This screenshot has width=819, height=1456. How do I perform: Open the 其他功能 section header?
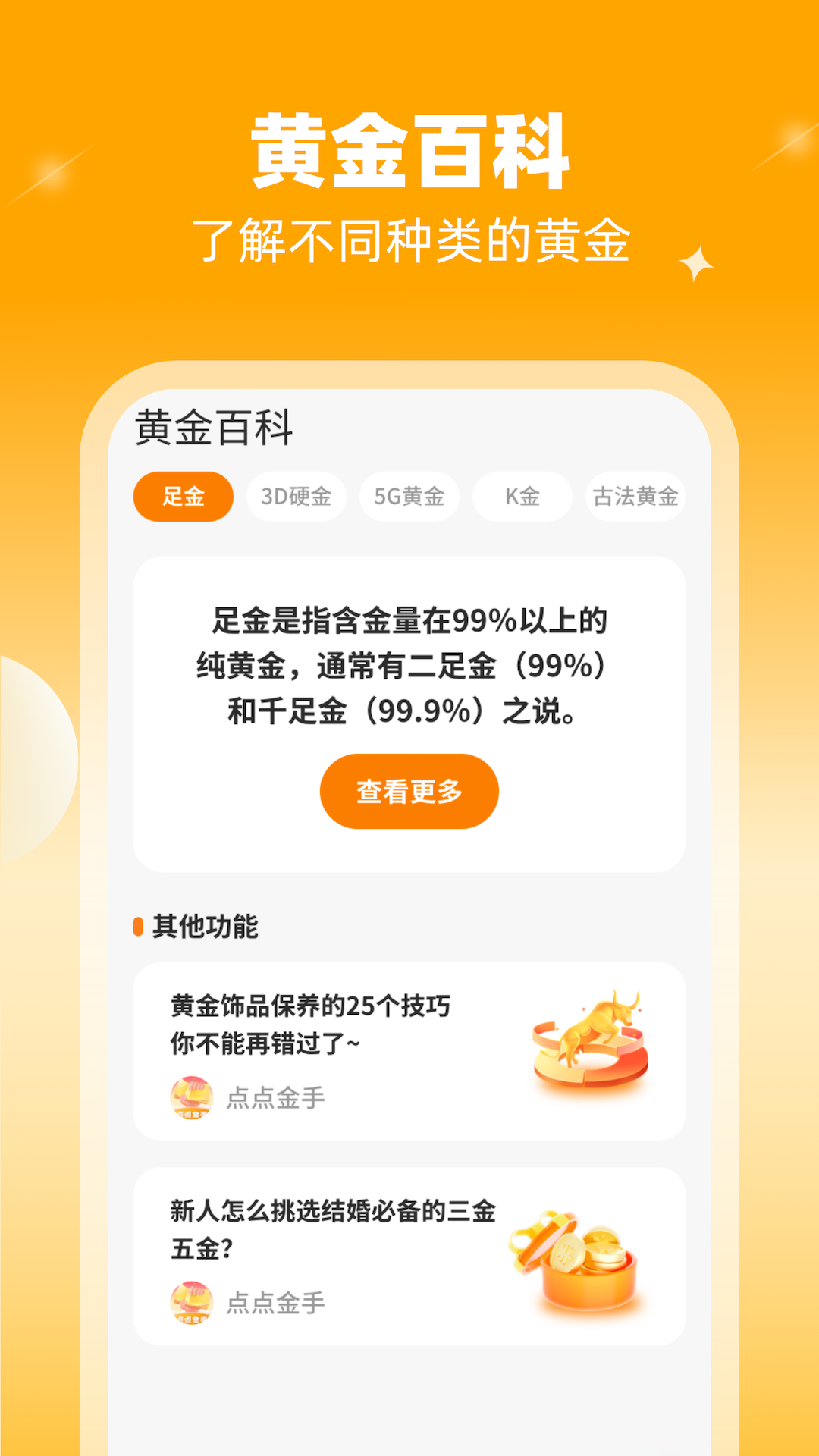tap(202, 925)
